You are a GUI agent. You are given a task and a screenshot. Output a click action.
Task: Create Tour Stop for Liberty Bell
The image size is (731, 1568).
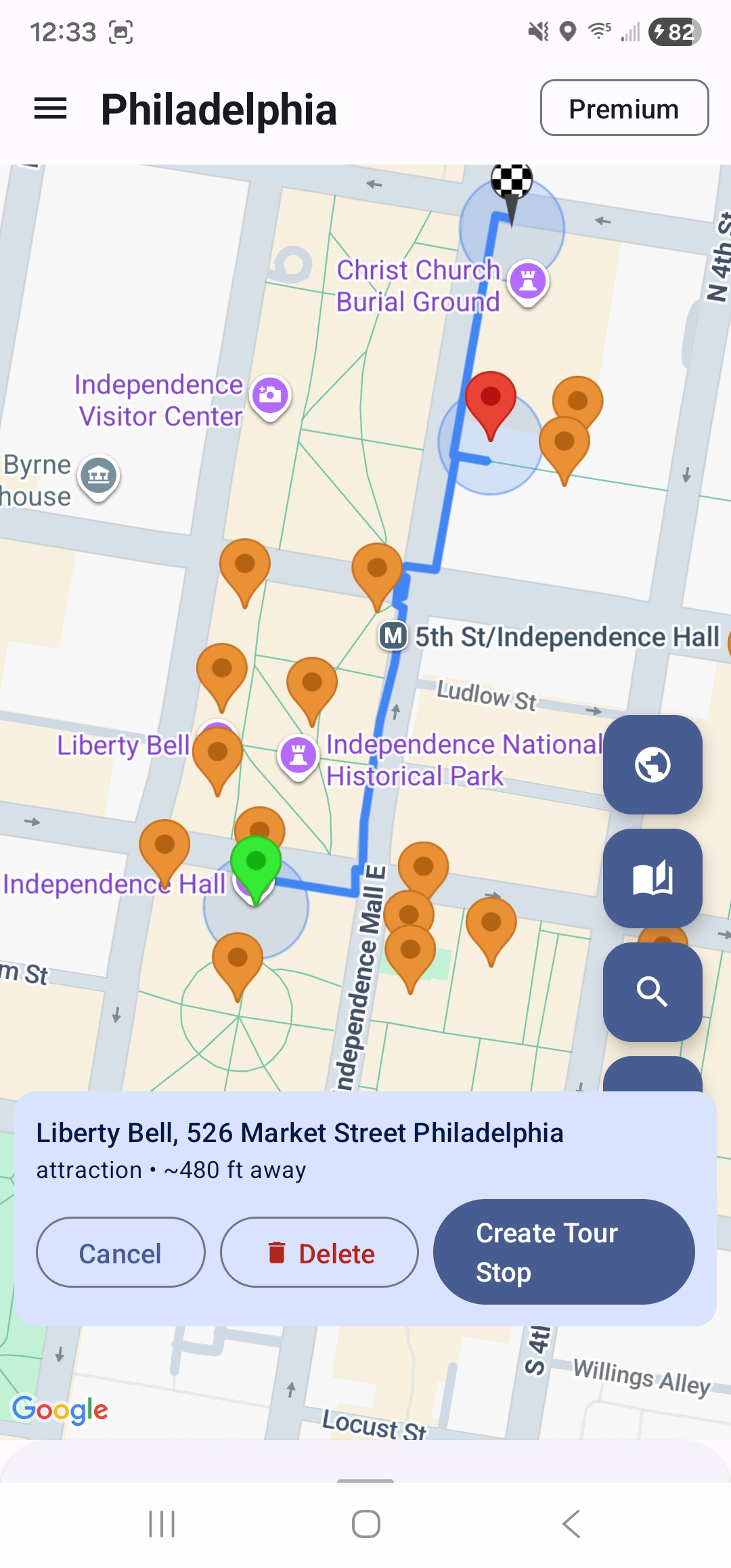point(564,1252)
